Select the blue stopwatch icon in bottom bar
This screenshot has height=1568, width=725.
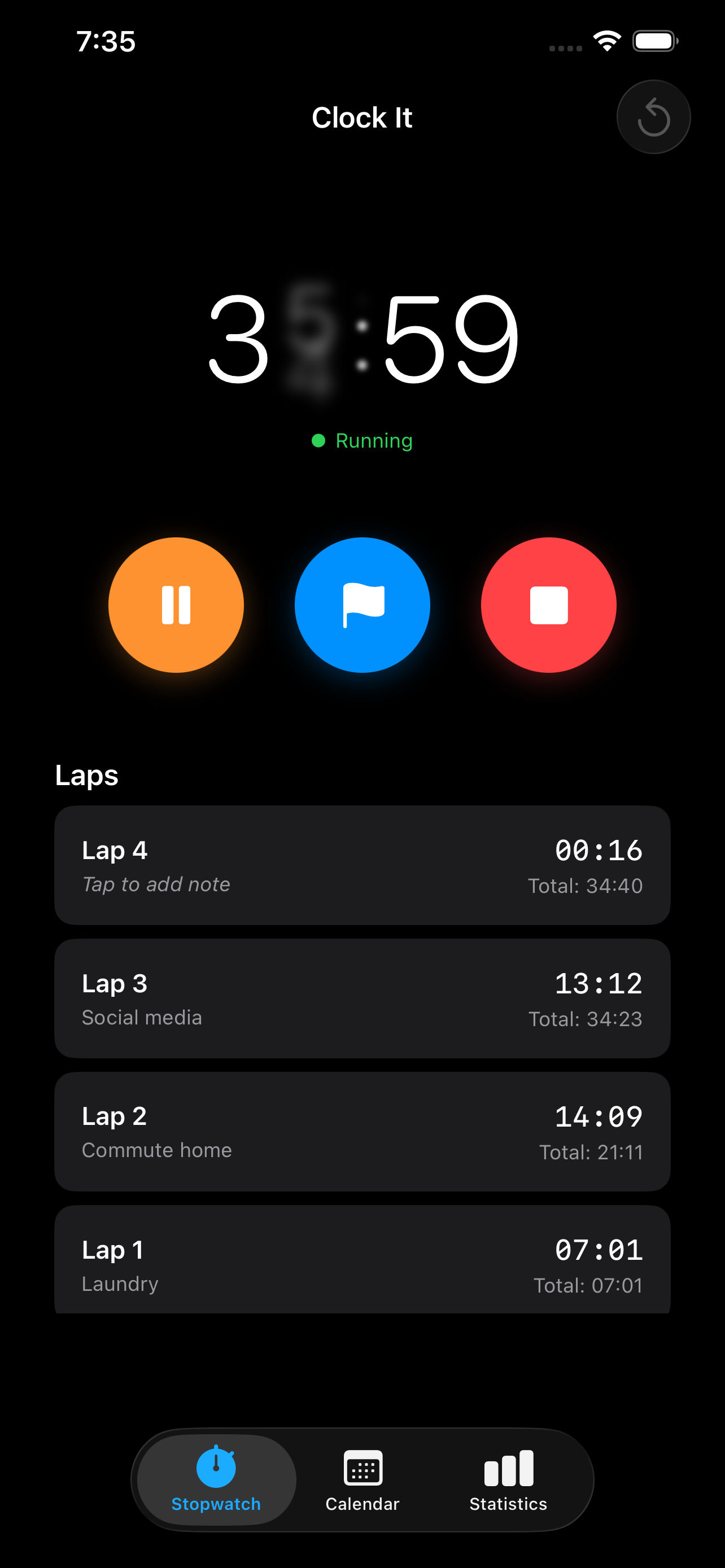click(215, 1466)
